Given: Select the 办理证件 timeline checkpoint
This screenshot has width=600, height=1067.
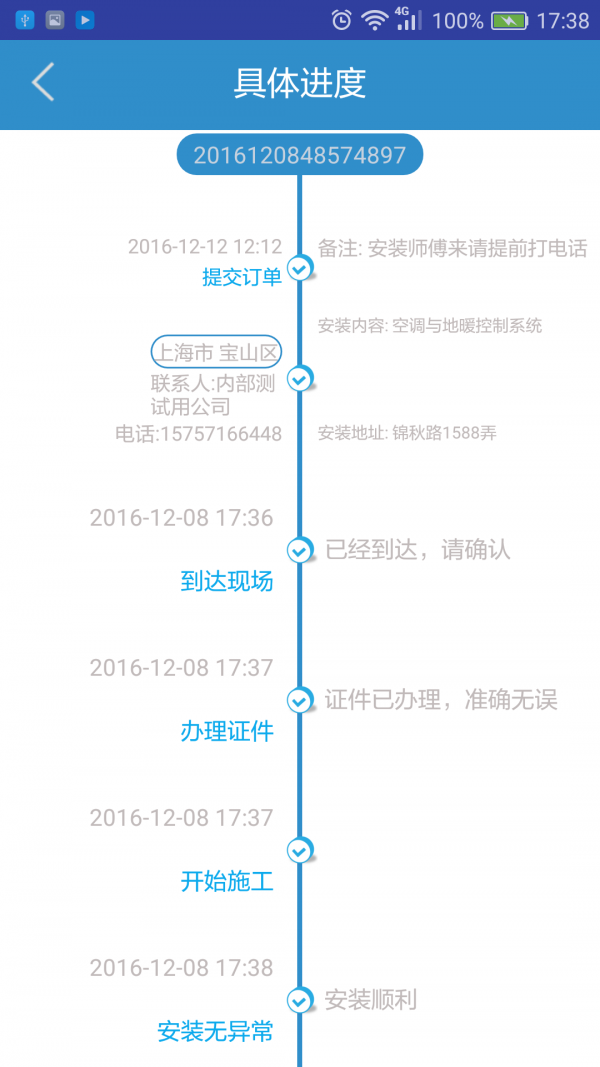Looking at the screenshot, I should click(x=299, y=700).
